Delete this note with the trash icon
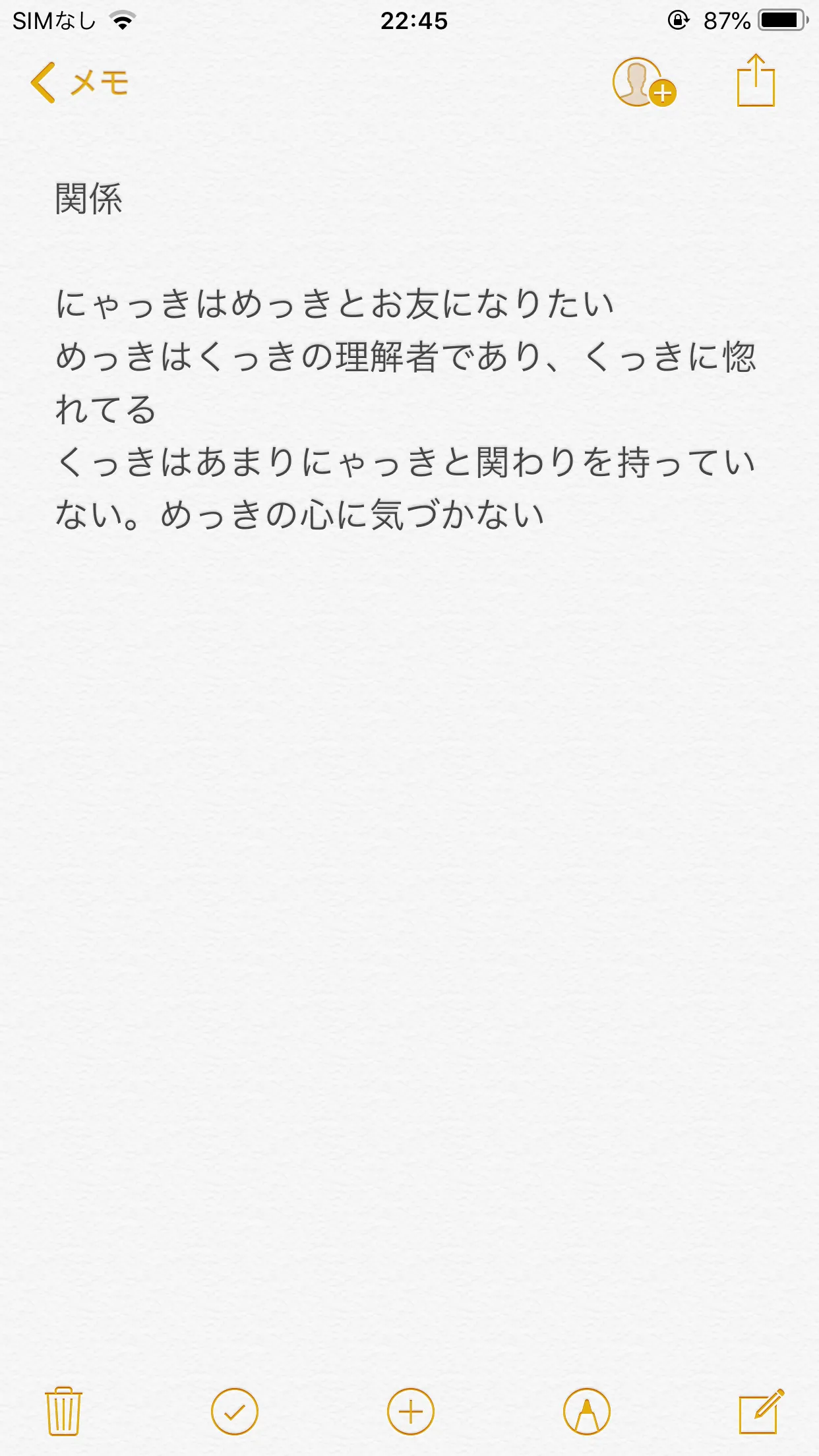Image resolution: width=819 pixels, height=1456 pixels. click(x=63, y=1411)
